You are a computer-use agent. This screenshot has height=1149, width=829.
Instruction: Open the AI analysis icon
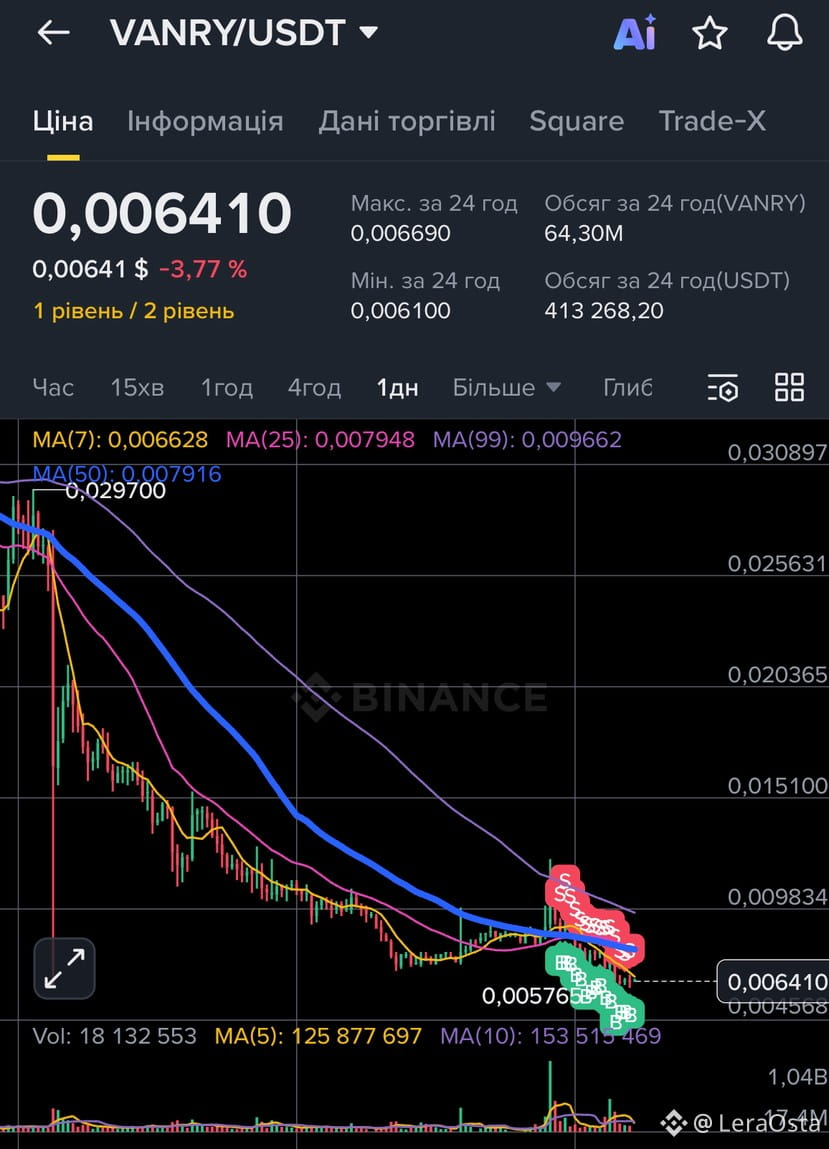tap(634, 33)
